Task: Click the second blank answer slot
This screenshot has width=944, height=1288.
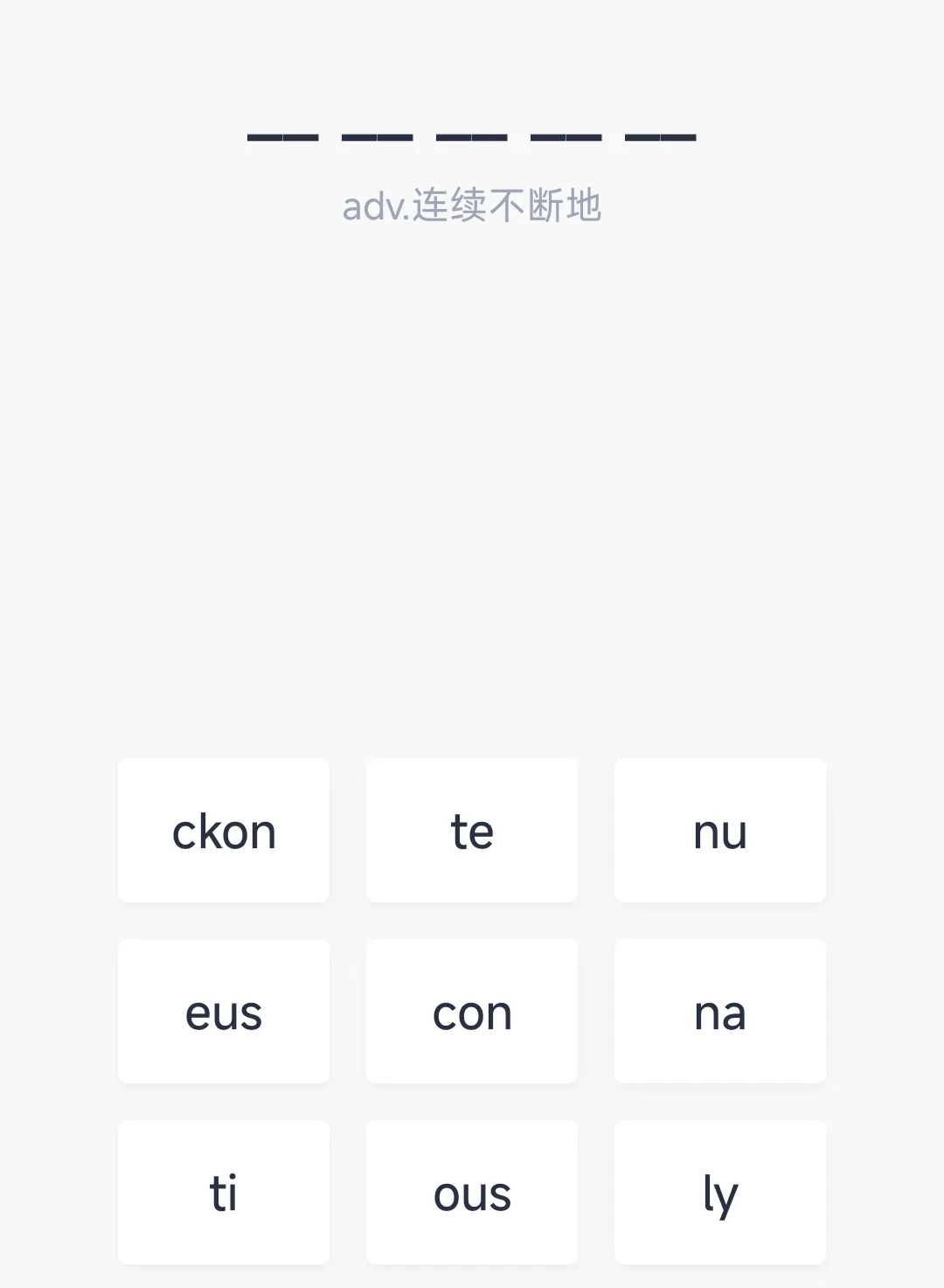Action: pyautogui.click(x=378, y=137)
